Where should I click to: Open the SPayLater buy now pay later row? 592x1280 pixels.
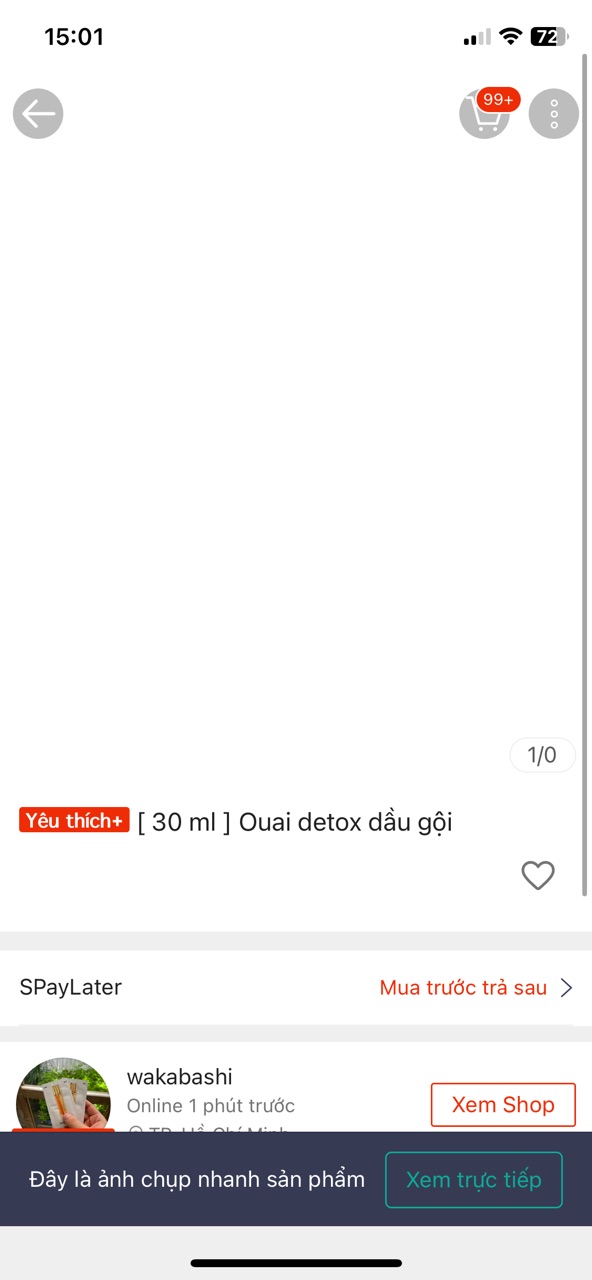pyautogui.click(x=296, y=988)
